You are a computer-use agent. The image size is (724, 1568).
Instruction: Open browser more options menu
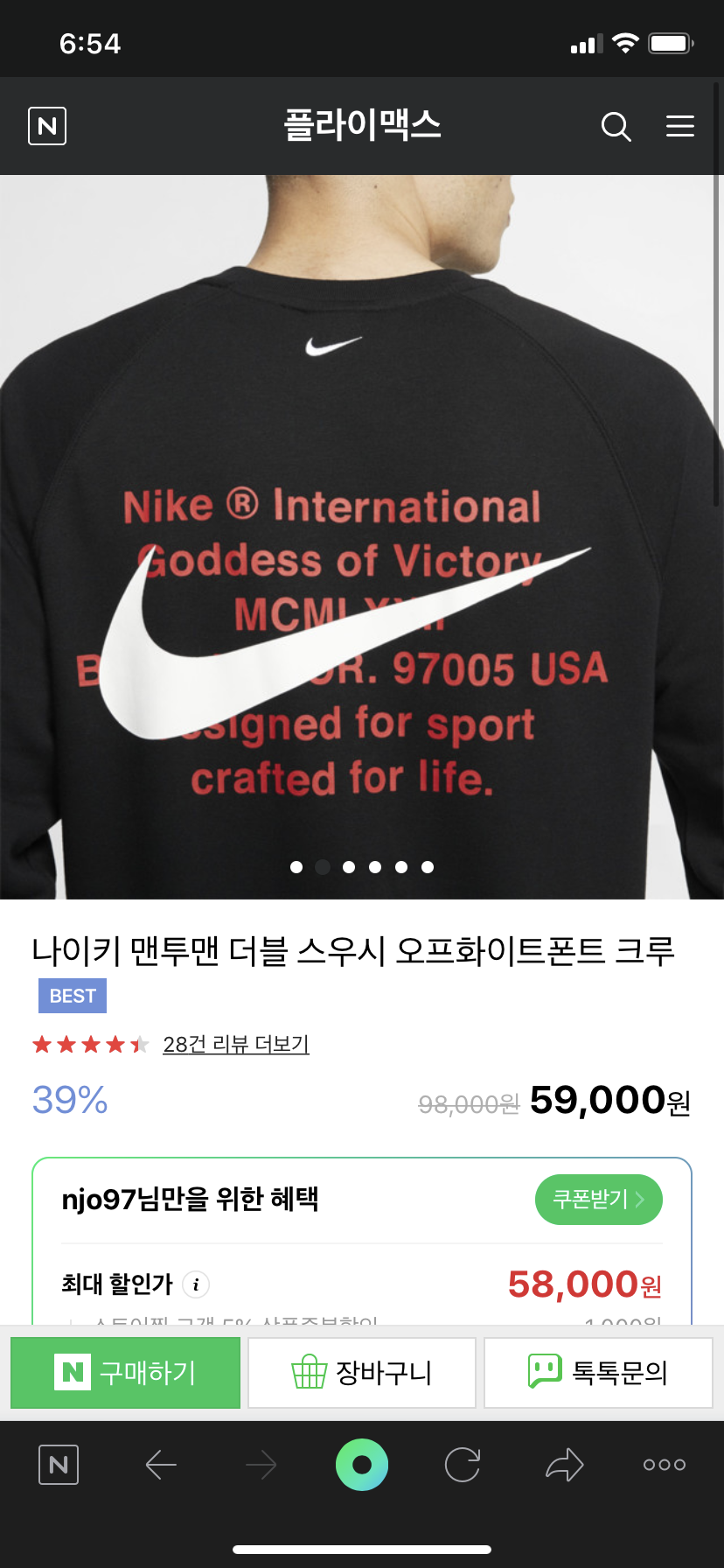coord(664,1465)
